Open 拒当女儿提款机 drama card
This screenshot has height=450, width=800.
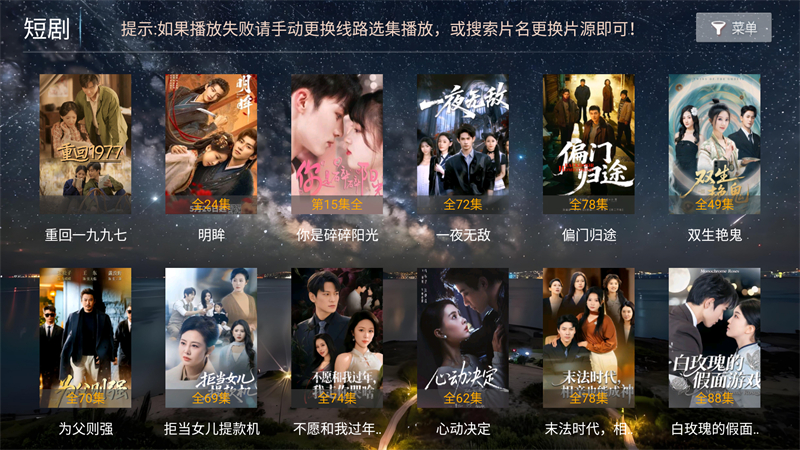pyautogui.click(x=211, y=337)
